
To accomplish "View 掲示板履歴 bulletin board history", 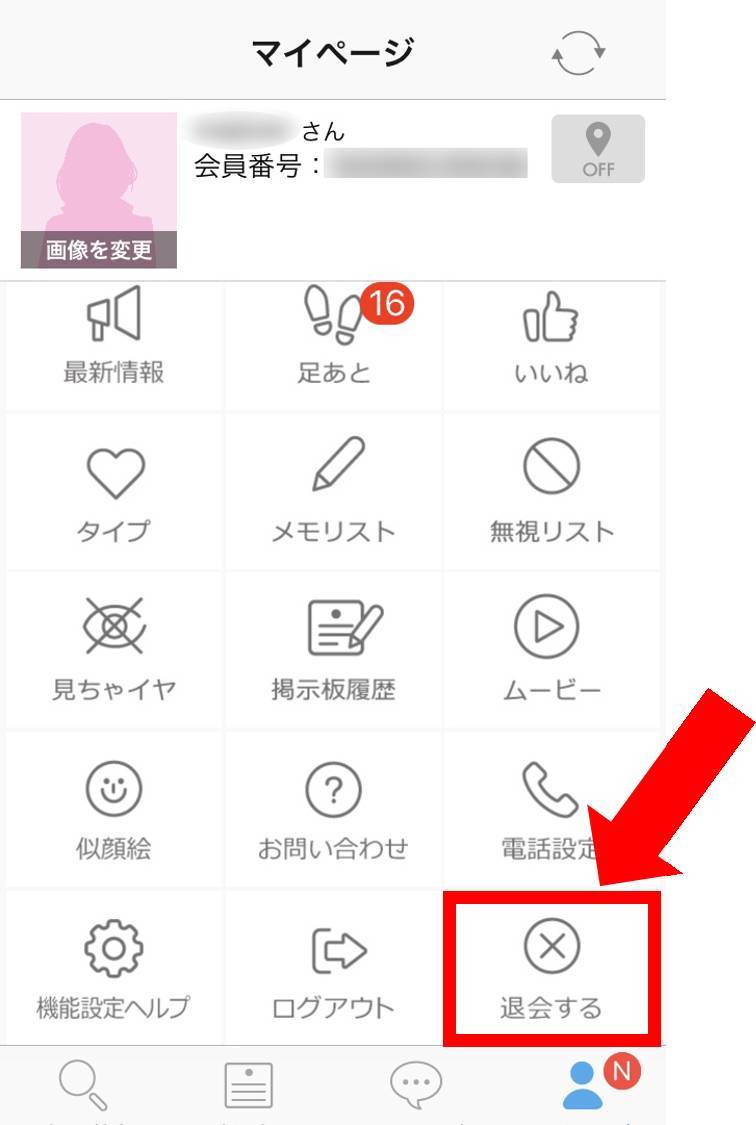I will tap(334, 650).
